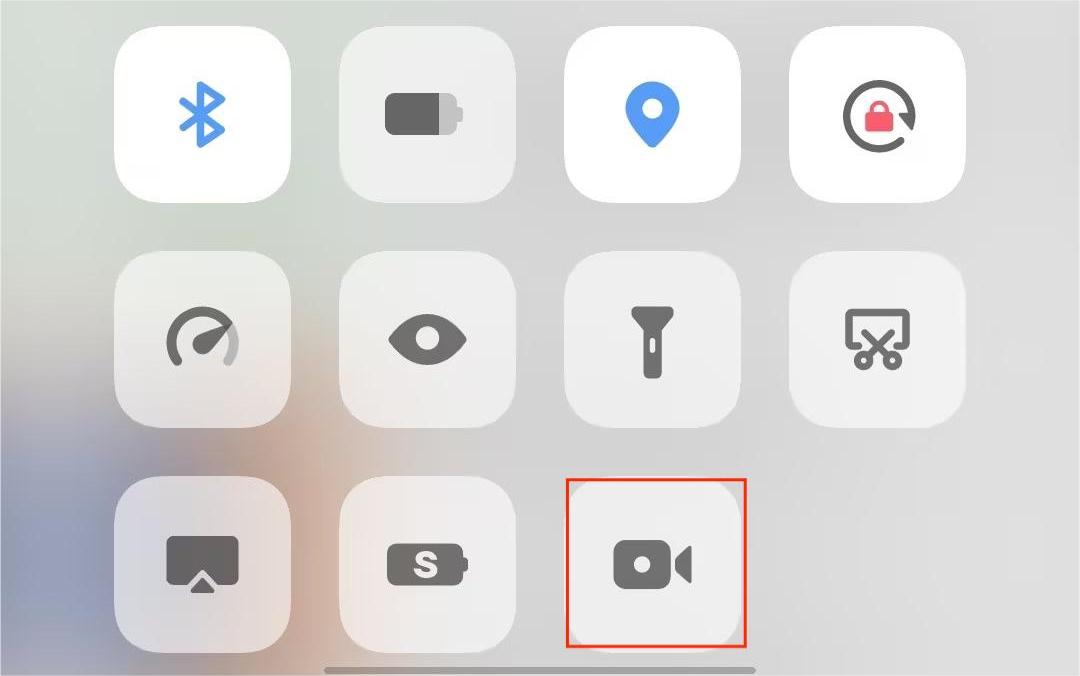Disable location services

pos(652,115)
